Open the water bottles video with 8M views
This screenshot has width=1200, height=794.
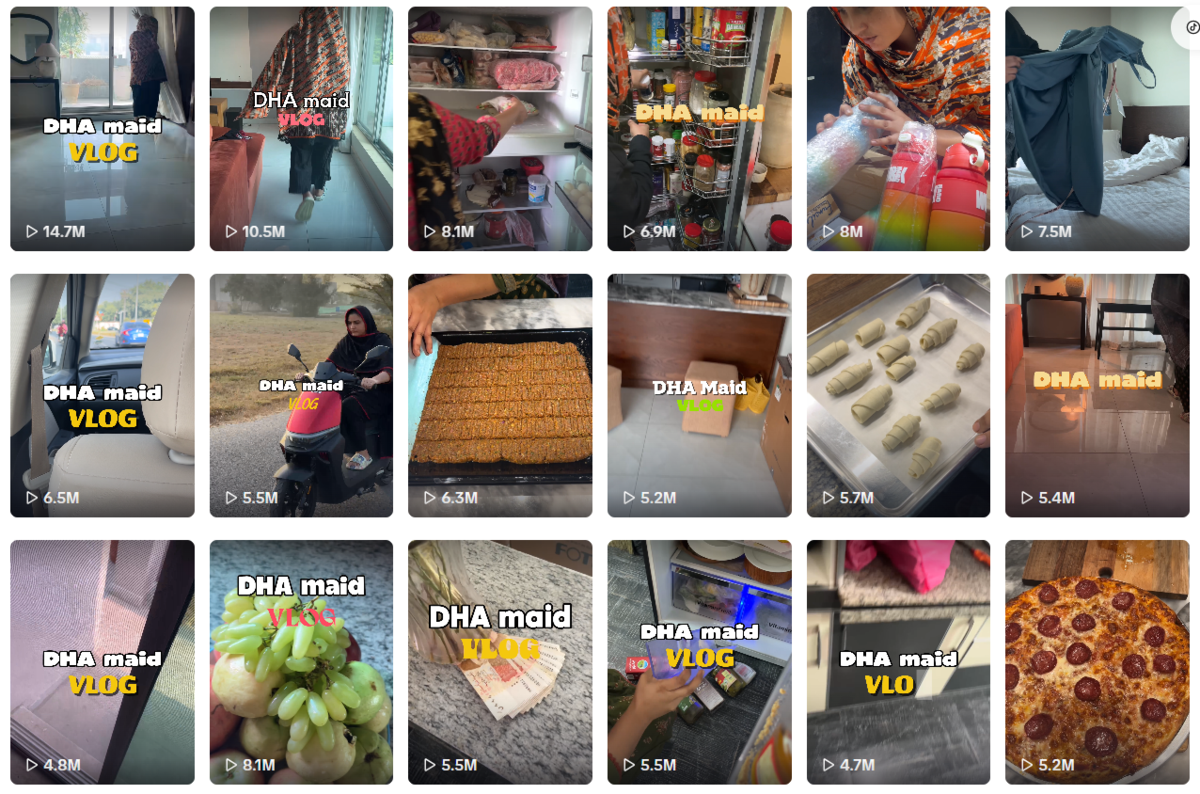(898, 128)
